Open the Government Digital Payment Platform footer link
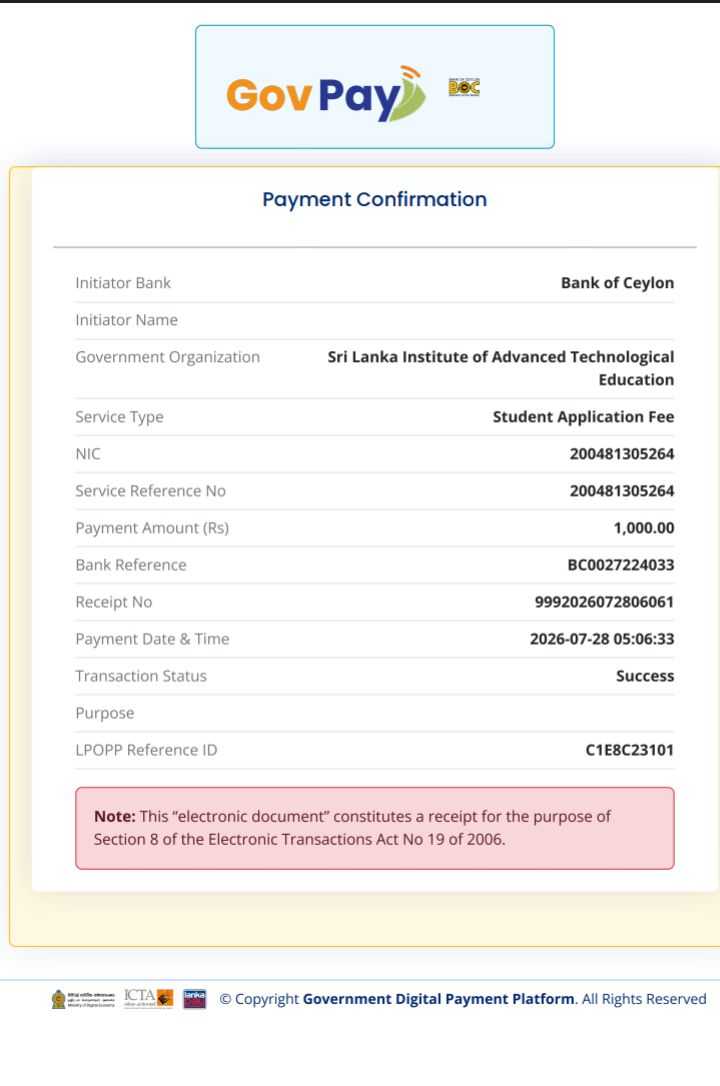Screen dimensions: 720x1086 tap(438, 999)
